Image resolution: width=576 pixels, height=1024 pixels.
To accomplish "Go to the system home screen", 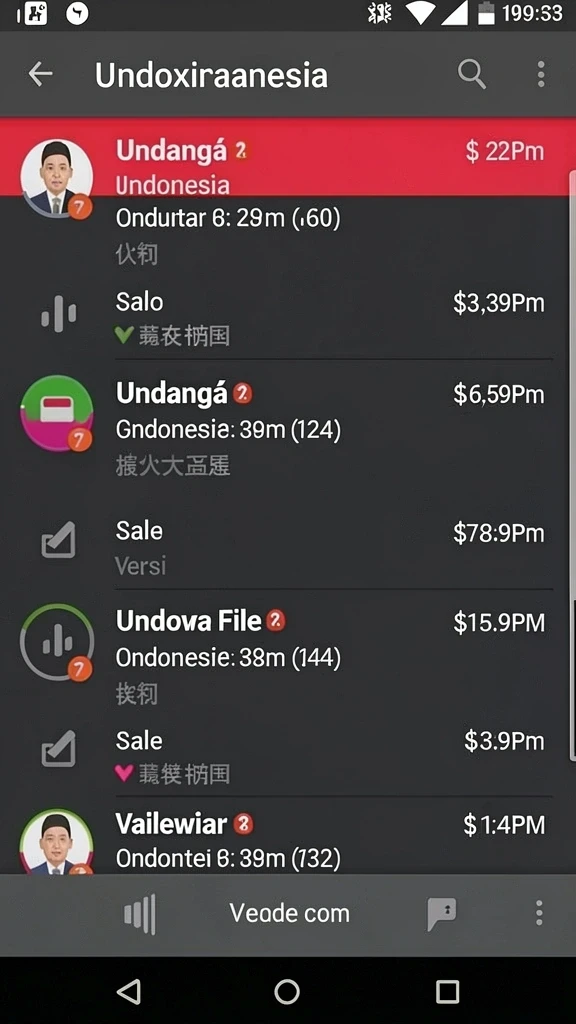I will coord(287,991).
